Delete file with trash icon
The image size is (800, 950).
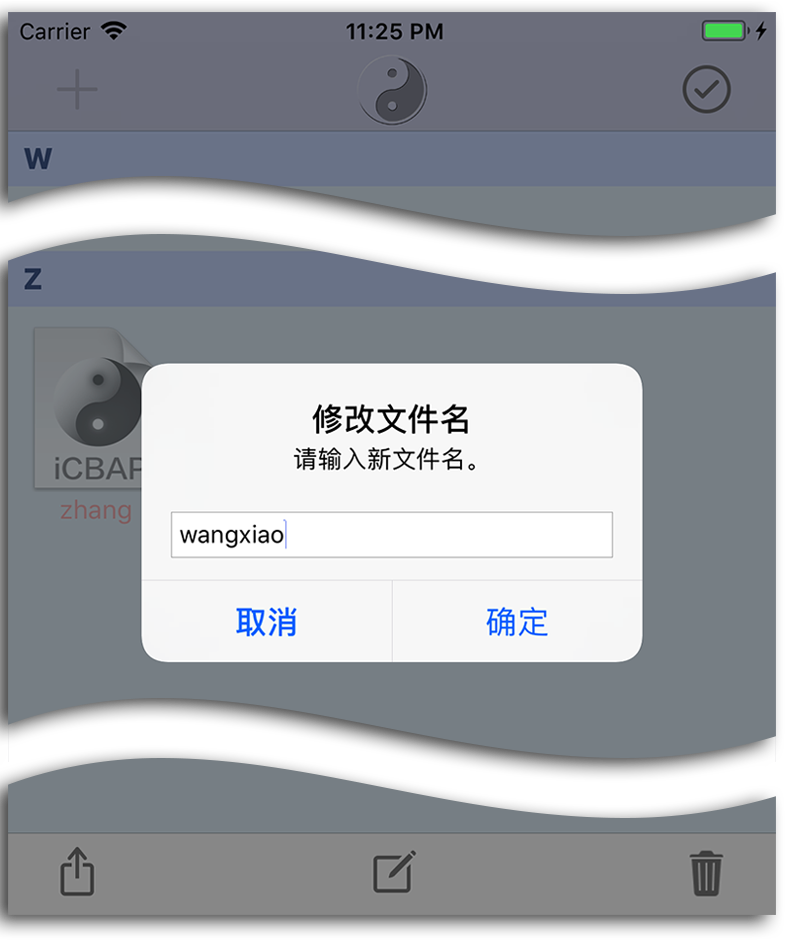coord(706,872)
